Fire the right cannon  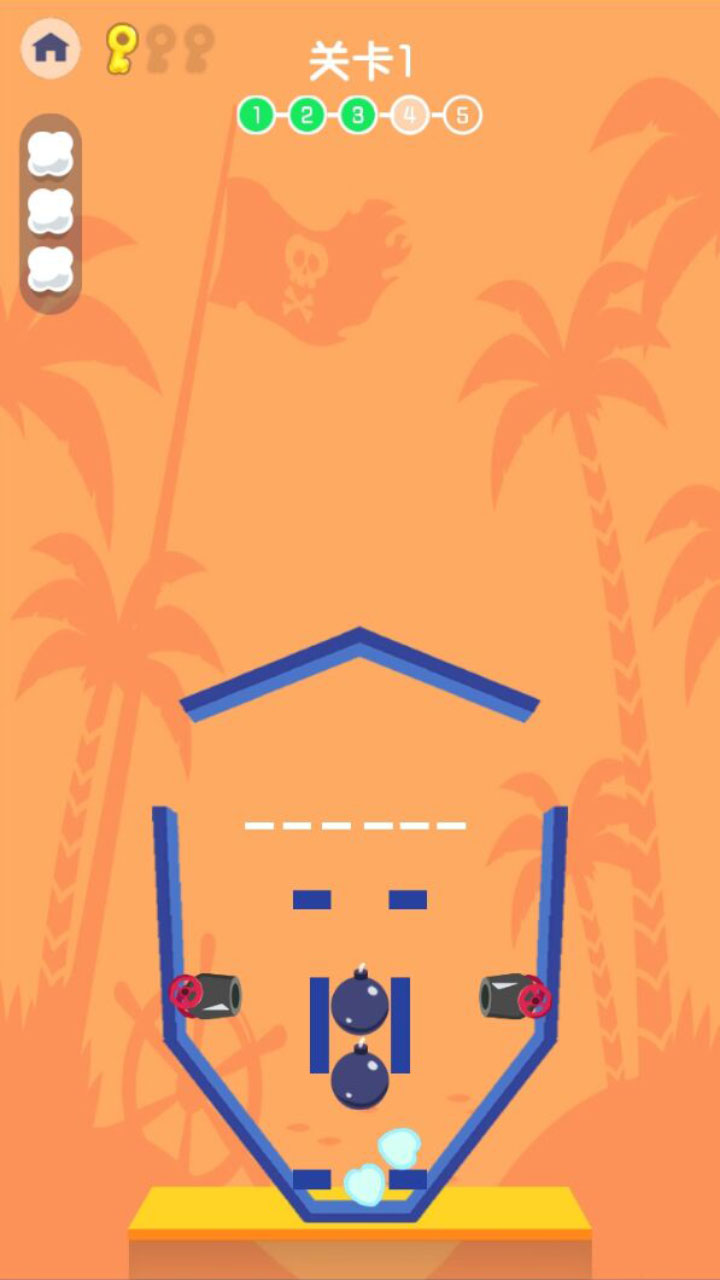514,996
